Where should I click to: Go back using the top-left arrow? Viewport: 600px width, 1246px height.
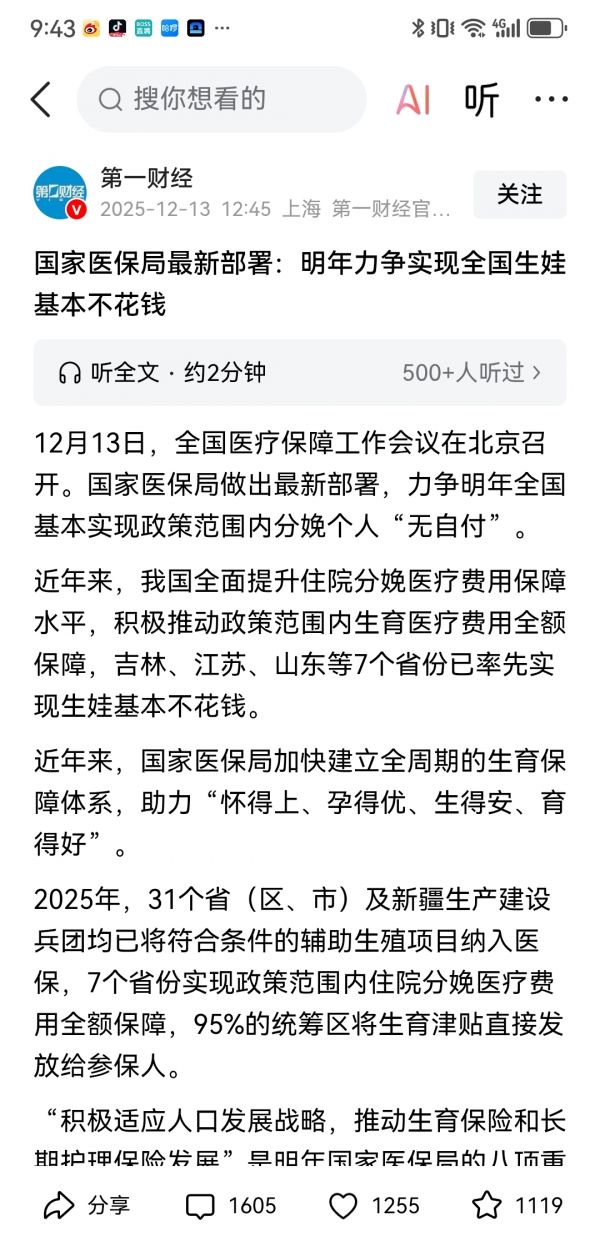[x=41, y=99]
